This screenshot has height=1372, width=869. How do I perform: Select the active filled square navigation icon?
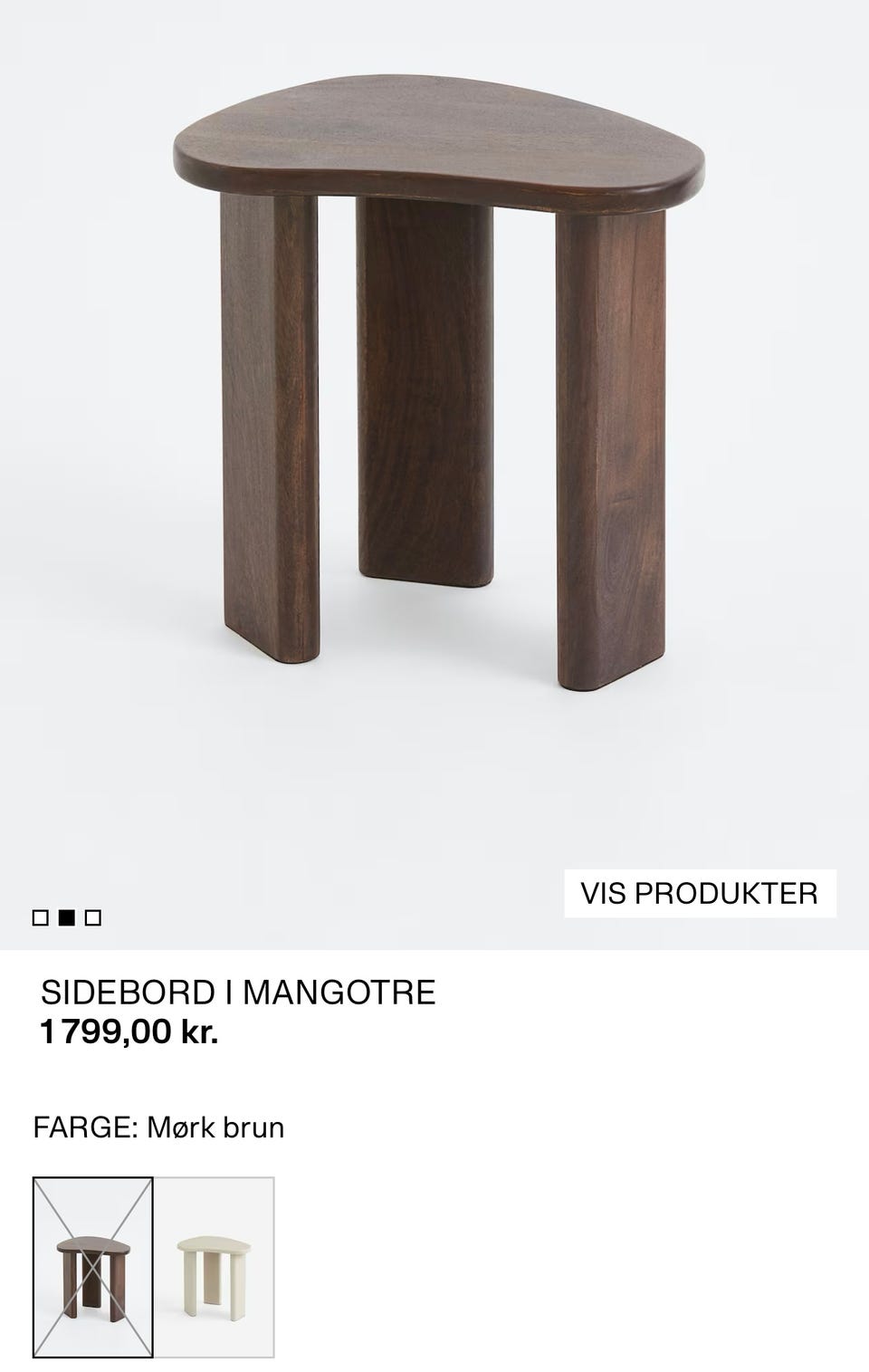(x=66, y=917)
